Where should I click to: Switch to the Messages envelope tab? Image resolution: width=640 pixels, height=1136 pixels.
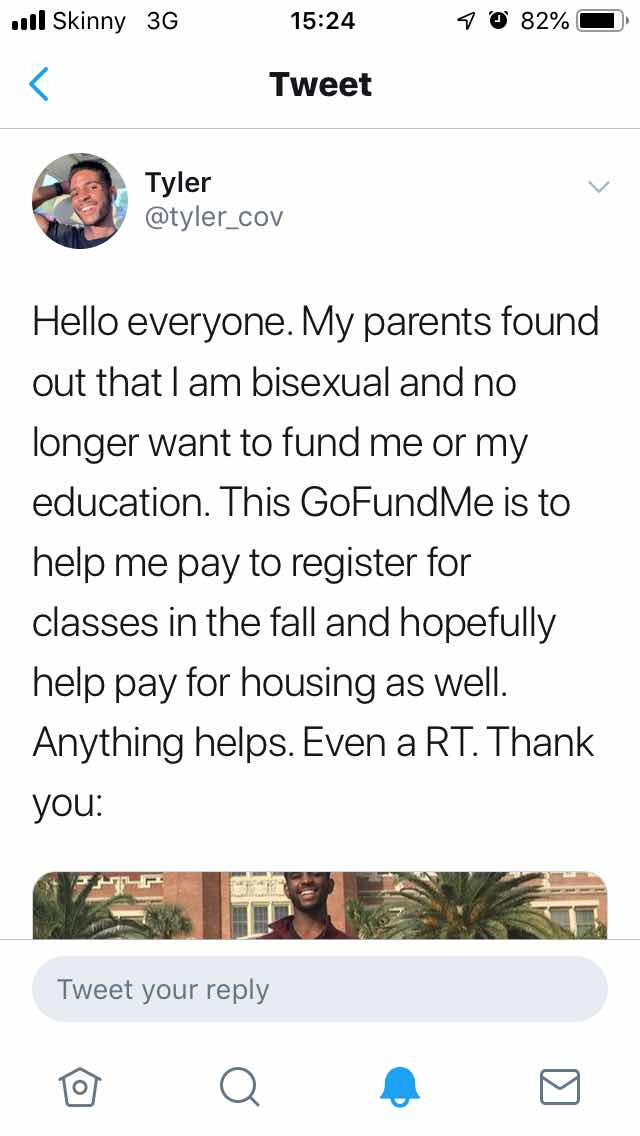tap(559, 1085)
